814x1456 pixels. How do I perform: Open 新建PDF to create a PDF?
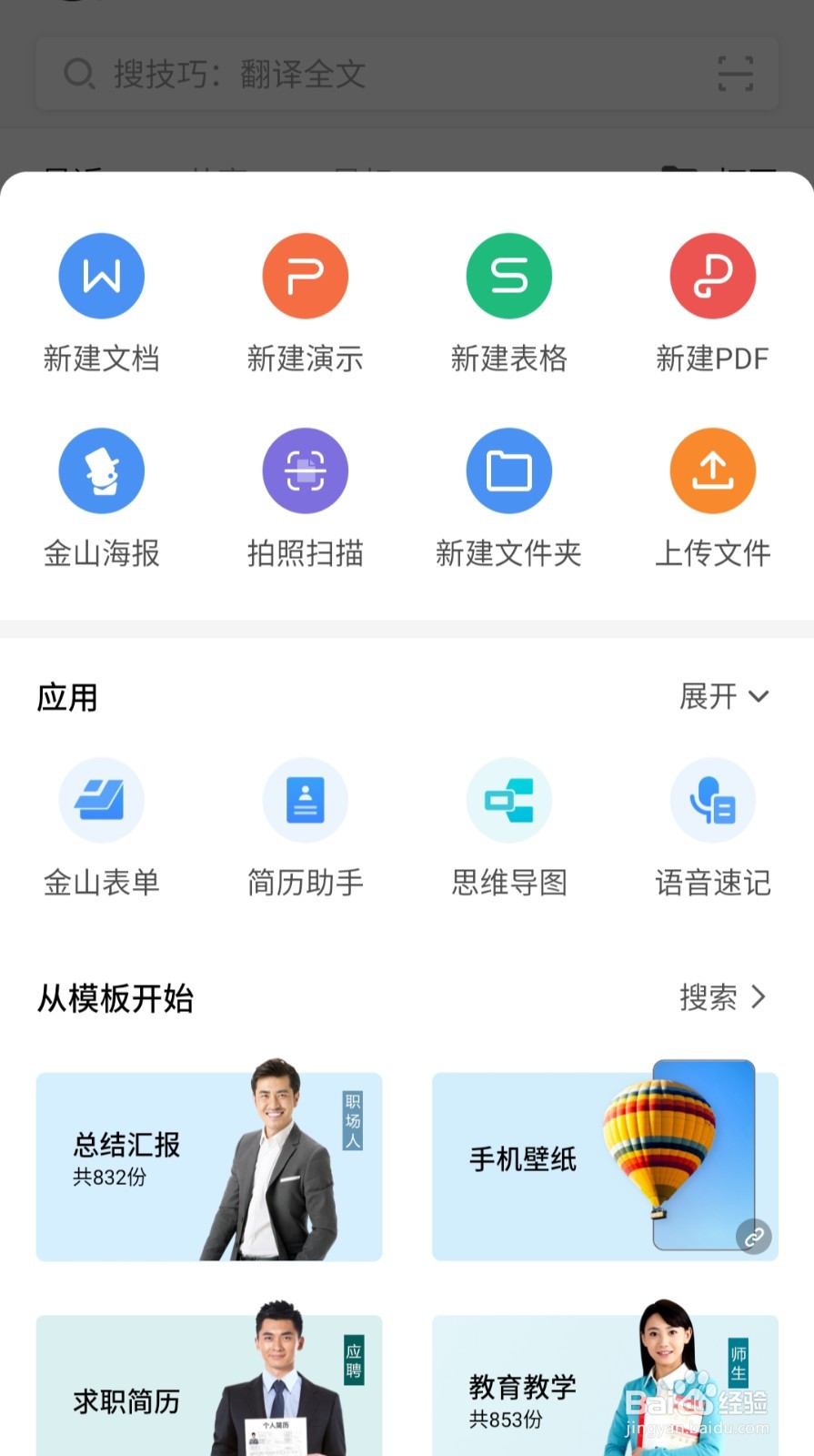tap(712, 300)
